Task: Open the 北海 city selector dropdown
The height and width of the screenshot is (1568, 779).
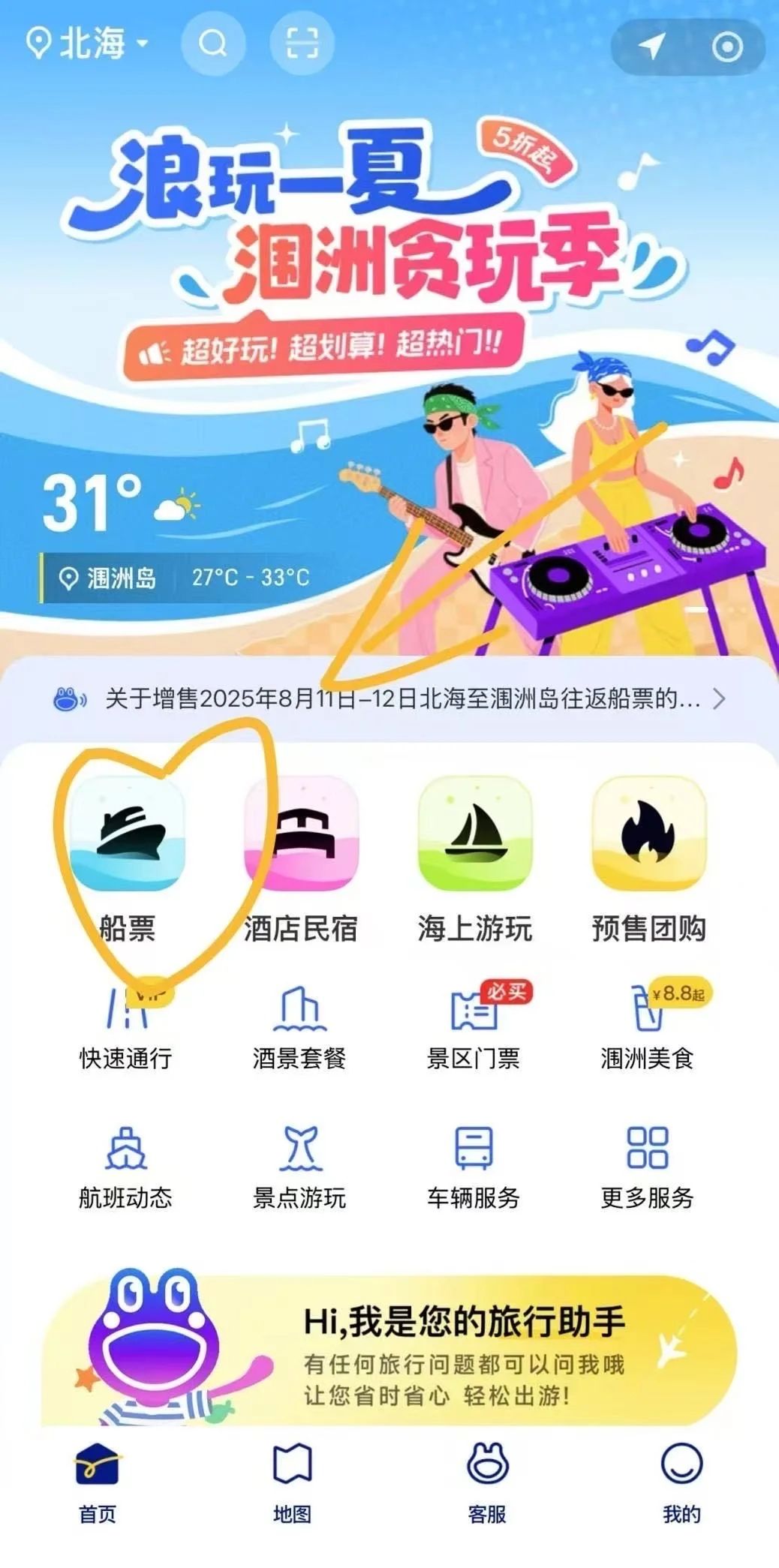Action: point(89,44)
